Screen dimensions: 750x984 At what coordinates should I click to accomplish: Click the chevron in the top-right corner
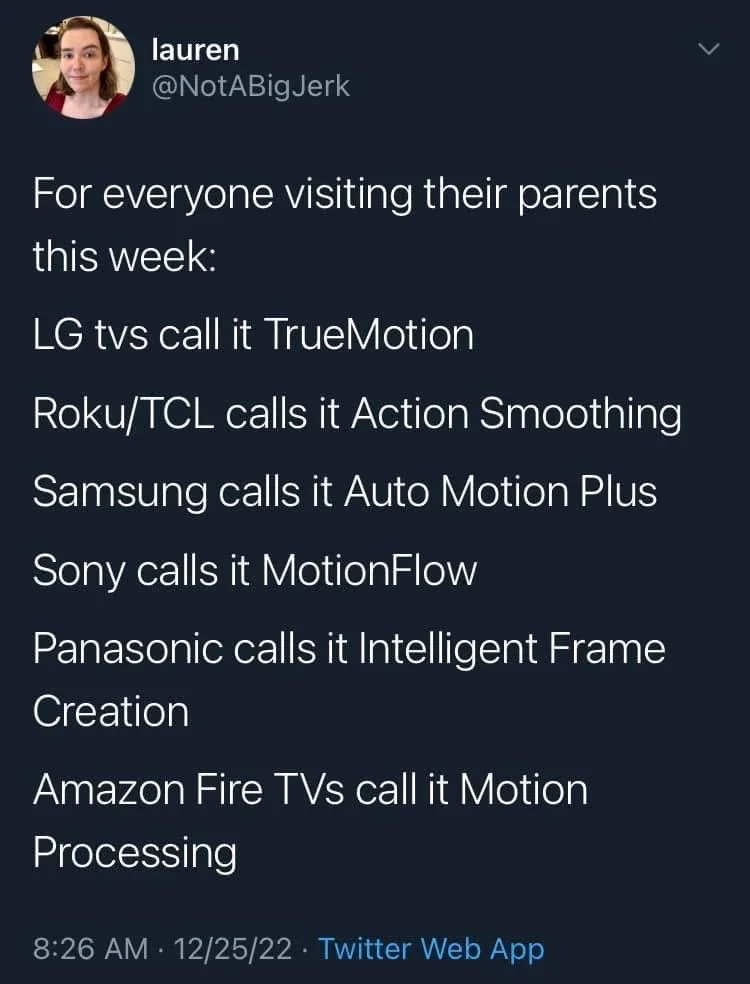[x=709, y=46]
